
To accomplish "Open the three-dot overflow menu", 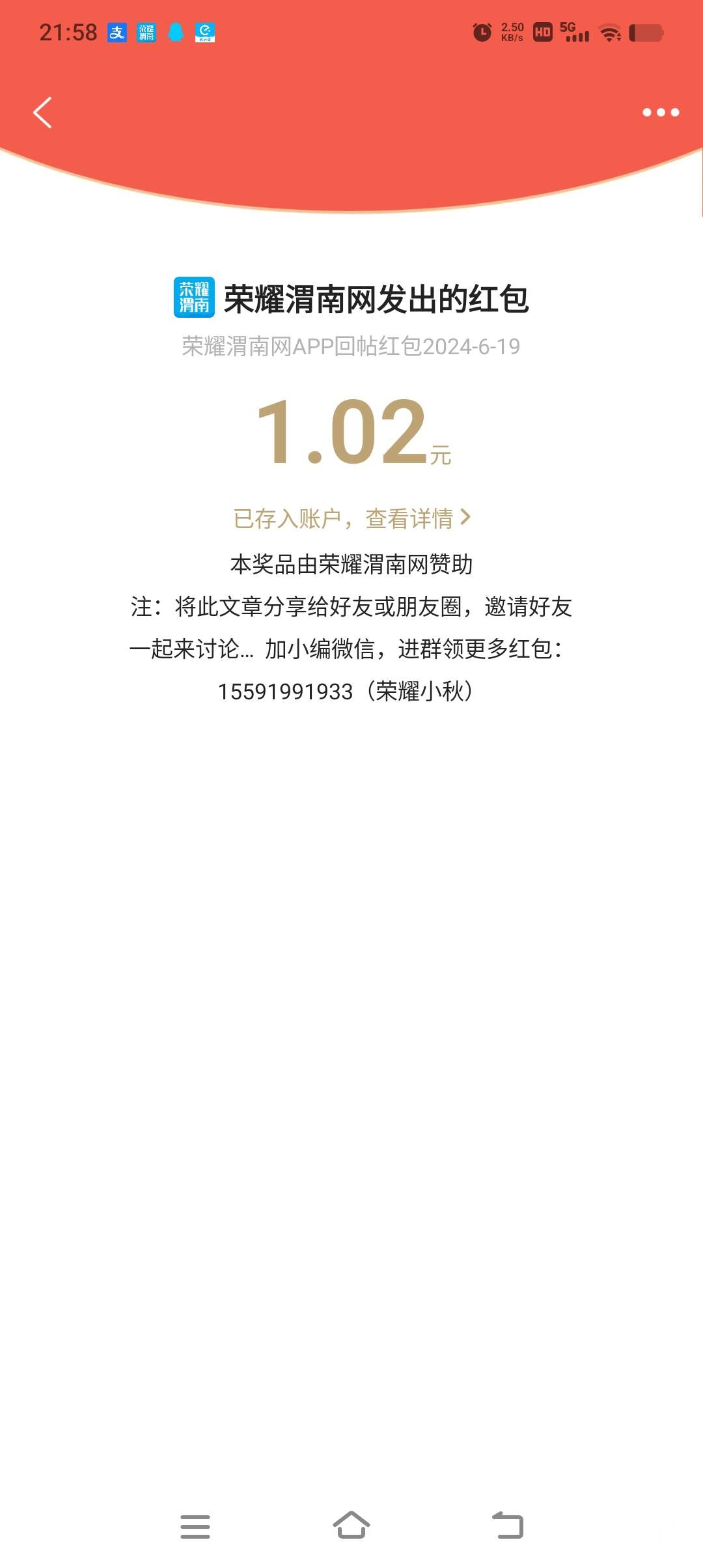I will tap(660, 113).
